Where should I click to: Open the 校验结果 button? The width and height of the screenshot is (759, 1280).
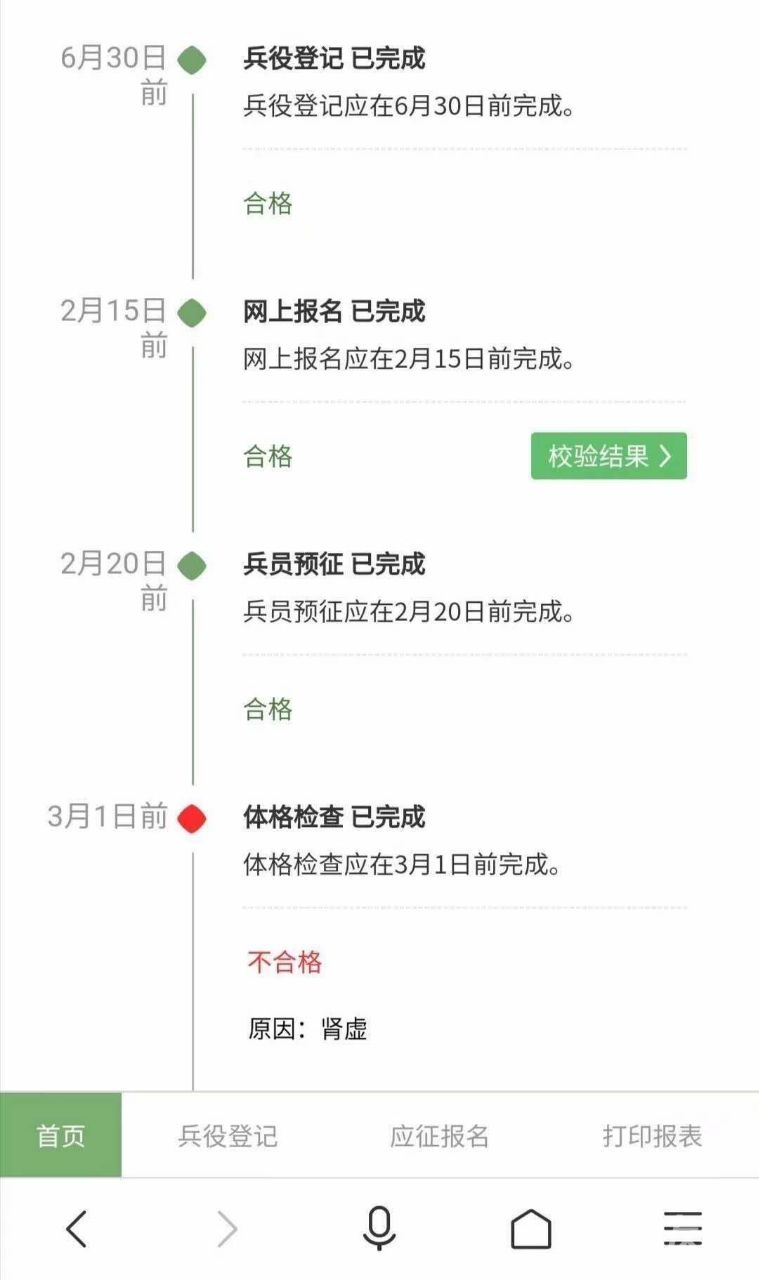(x=608, y=456)
